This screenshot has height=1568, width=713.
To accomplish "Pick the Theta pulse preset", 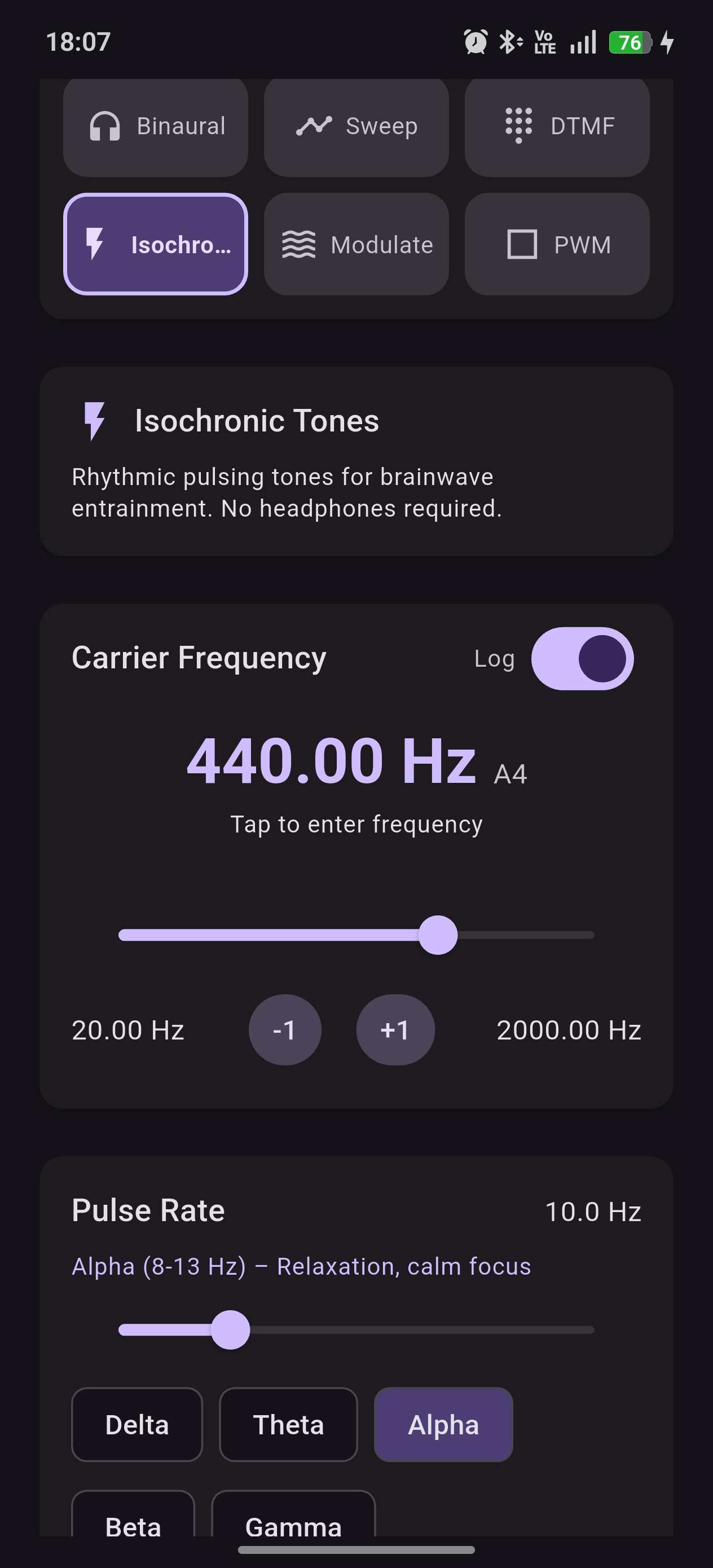I will coord(288,1425).
